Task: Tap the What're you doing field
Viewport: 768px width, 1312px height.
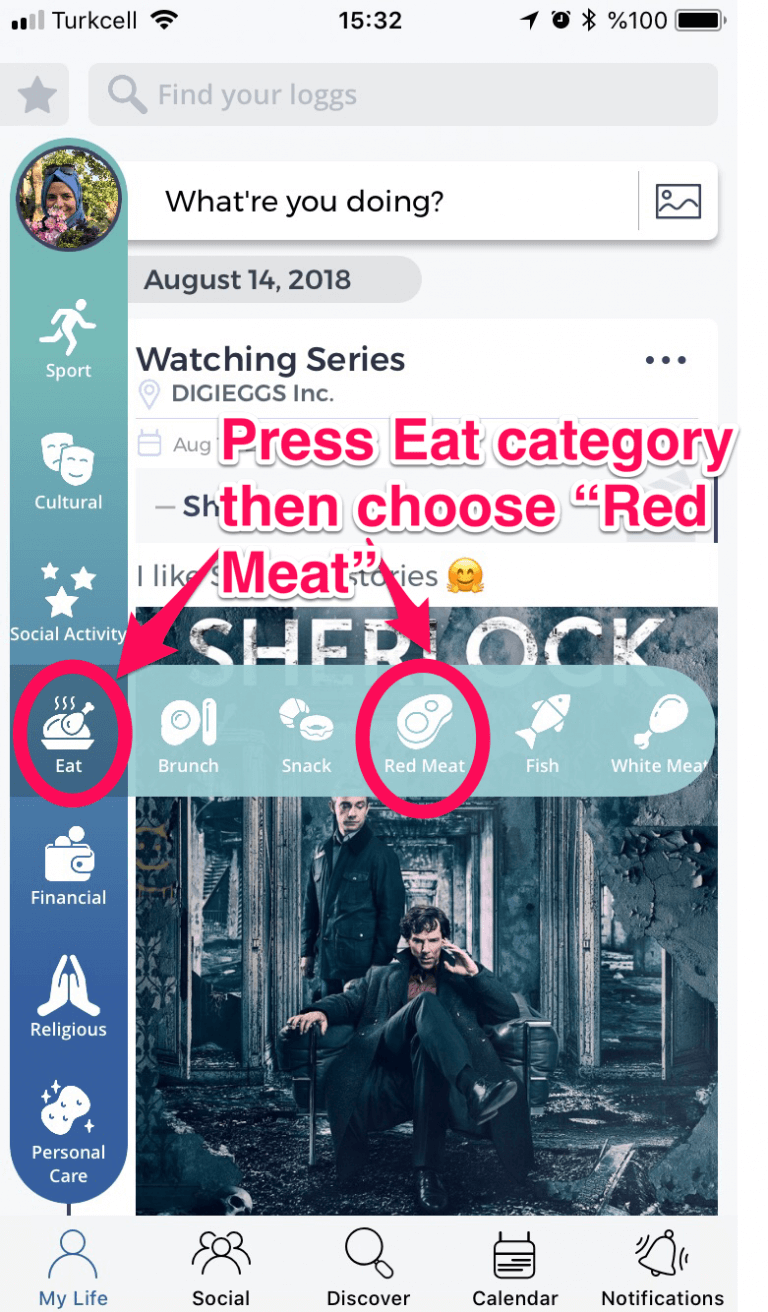Action: (x=380, y=201)
